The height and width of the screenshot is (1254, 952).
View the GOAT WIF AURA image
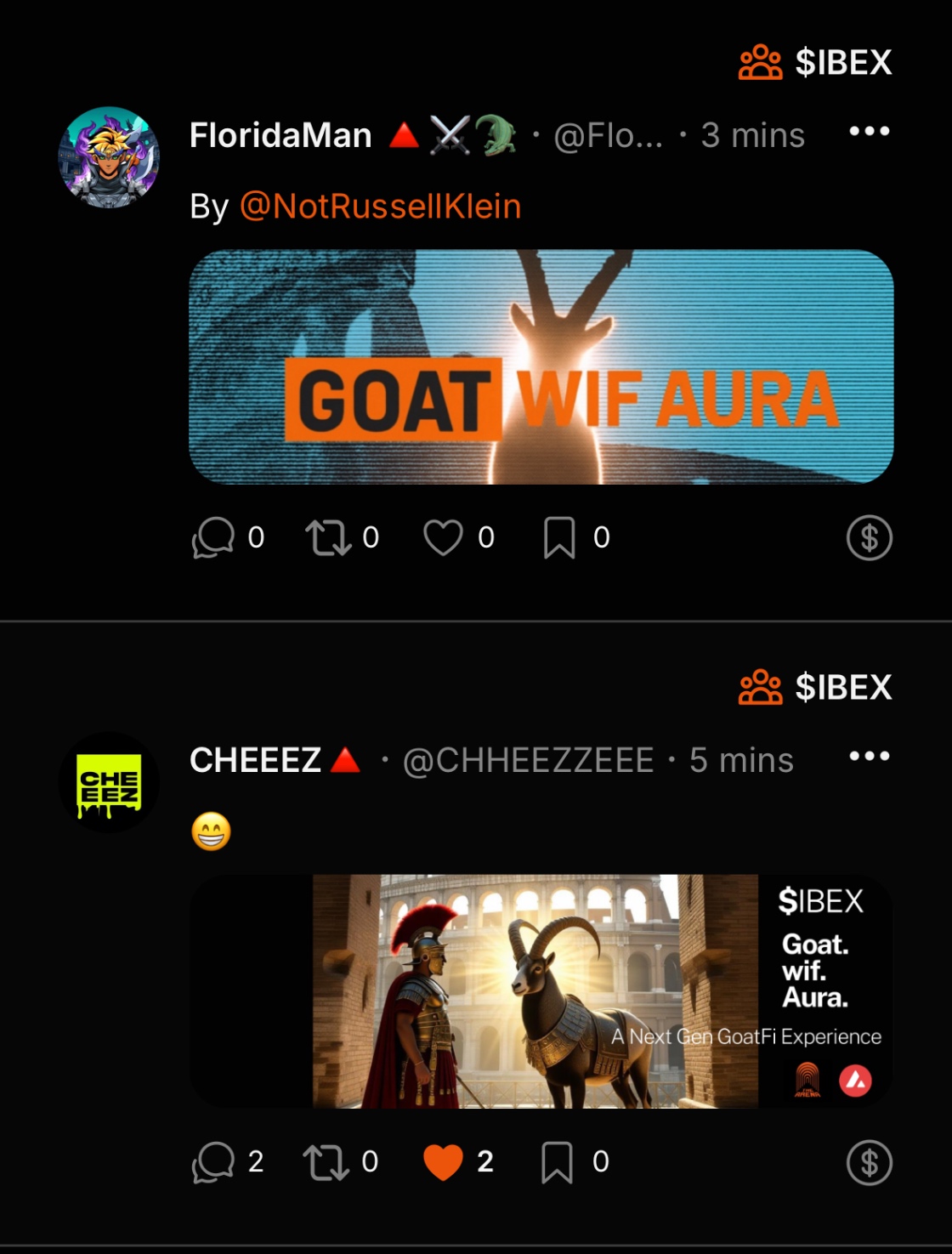click(541, 367)
